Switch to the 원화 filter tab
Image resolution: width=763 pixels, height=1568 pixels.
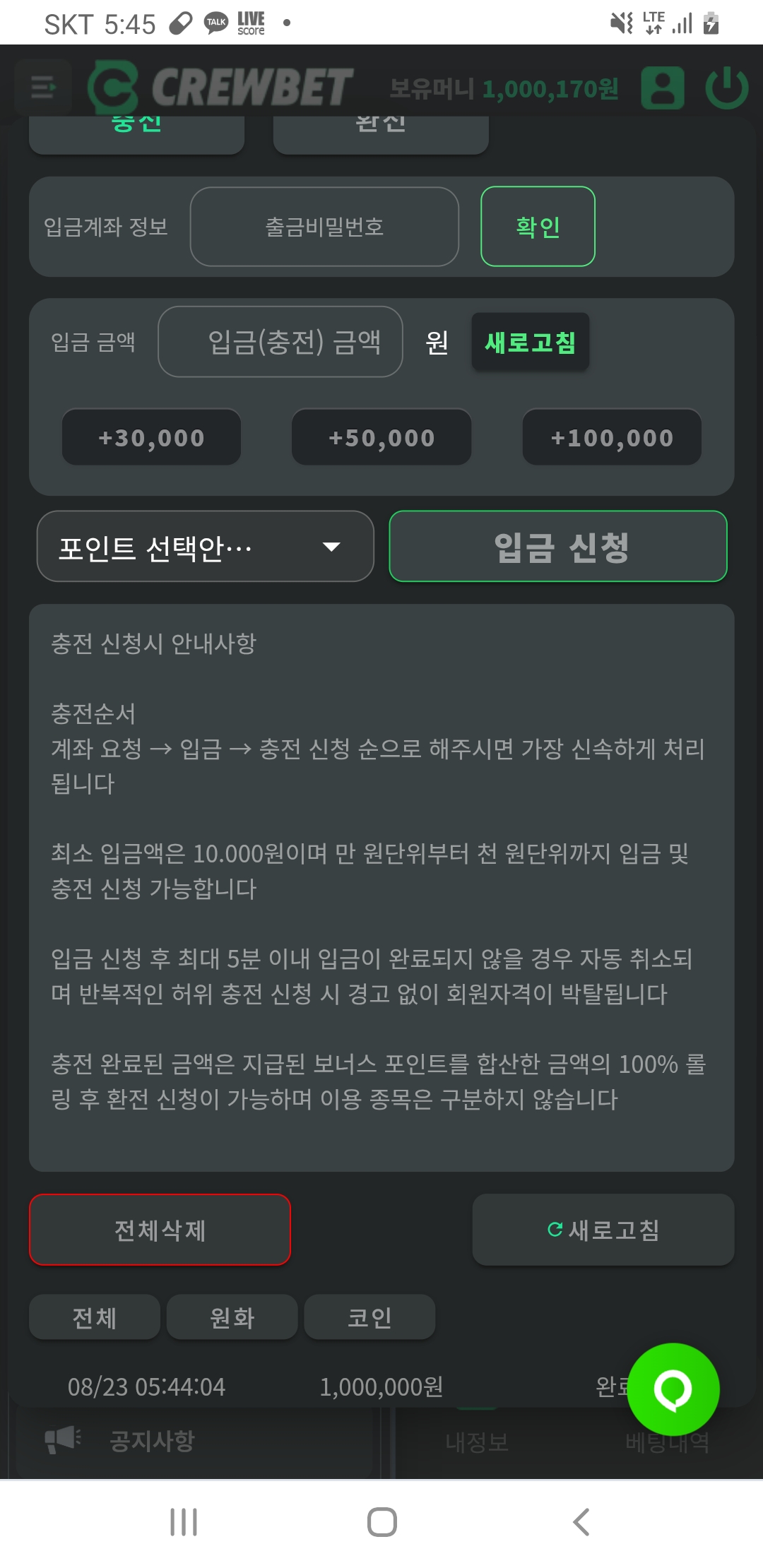tap(232, 1317)
